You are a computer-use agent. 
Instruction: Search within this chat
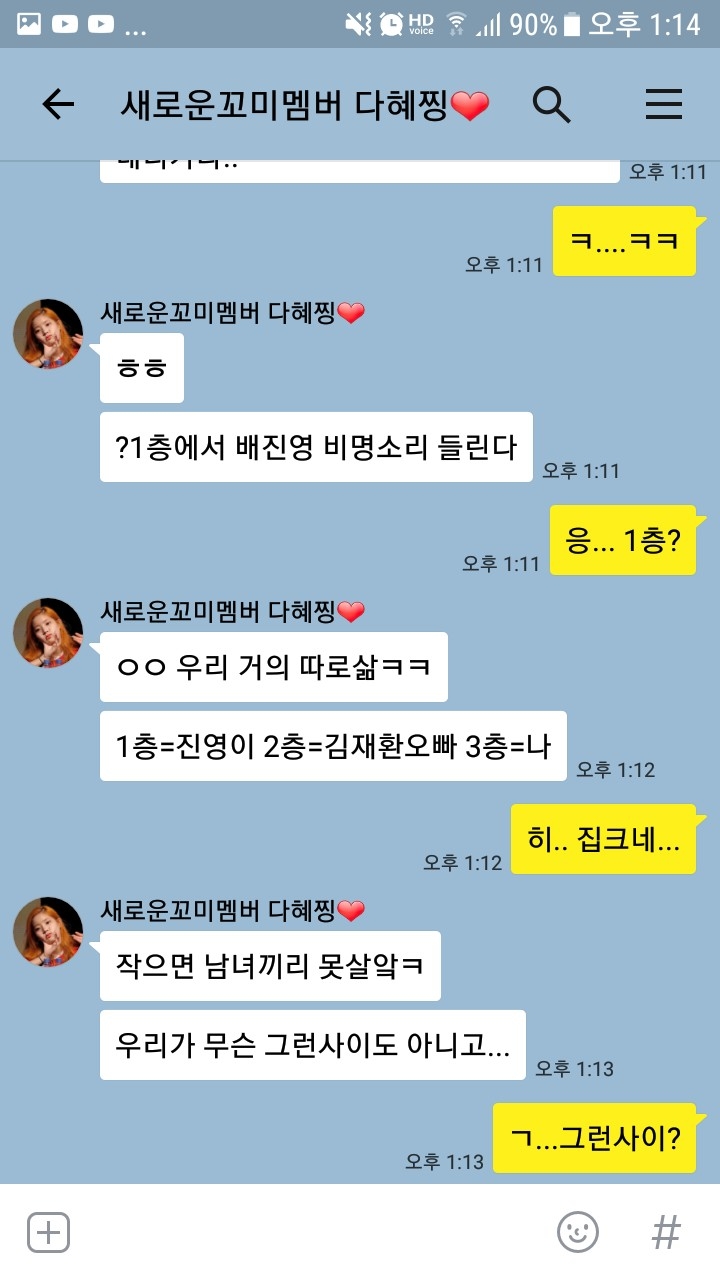pos(551,104)
